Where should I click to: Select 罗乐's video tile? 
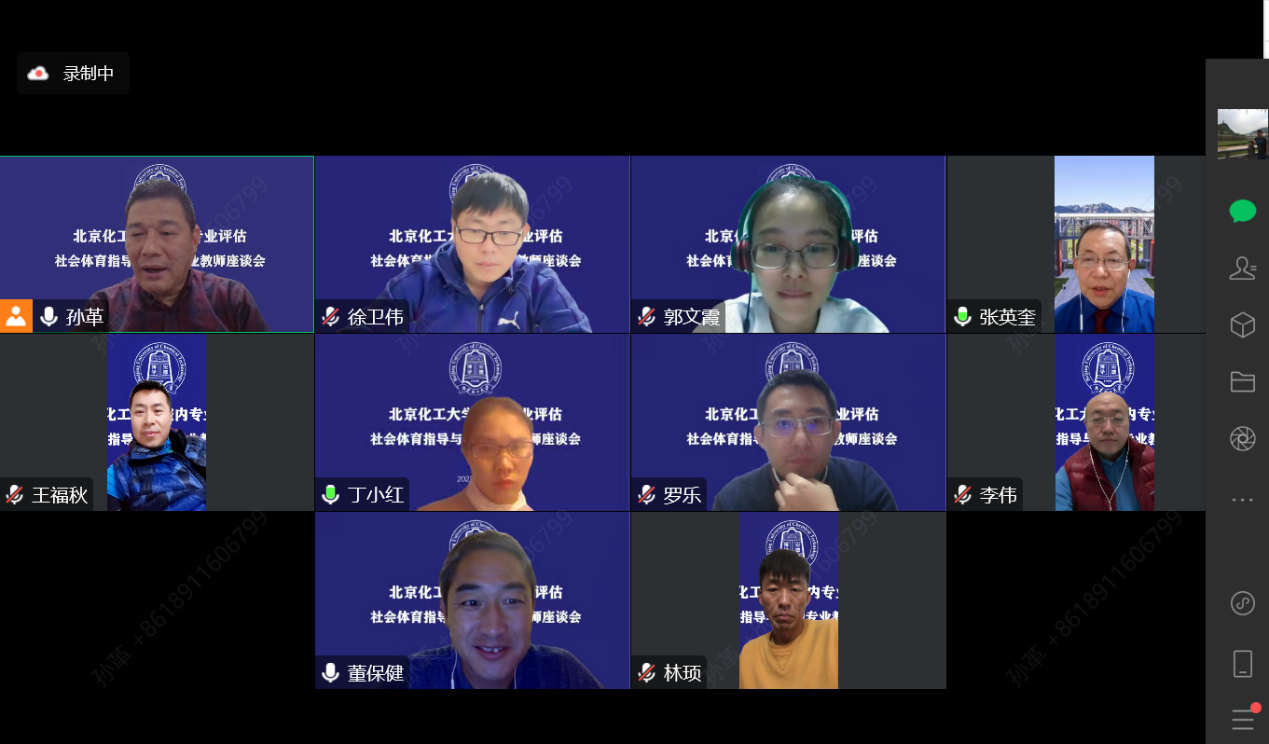788,422
